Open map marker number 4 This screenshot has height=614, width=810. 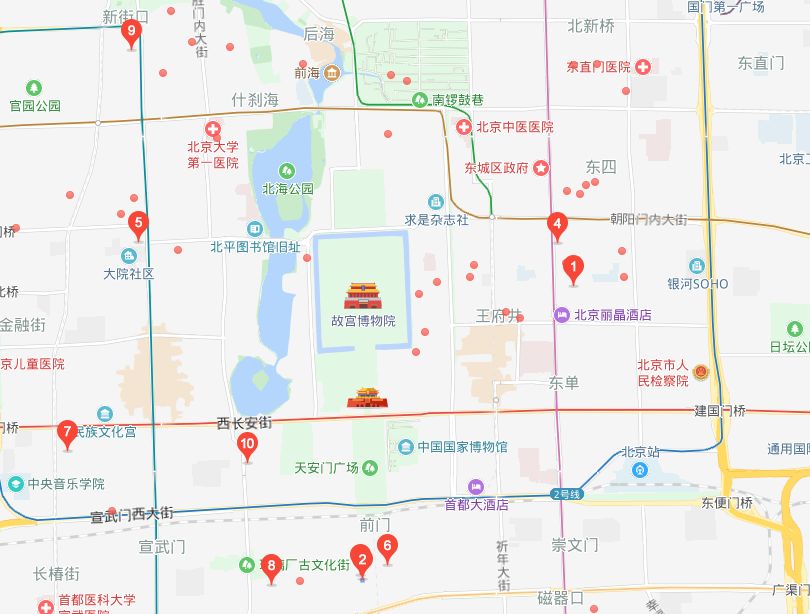click(558, 225)
